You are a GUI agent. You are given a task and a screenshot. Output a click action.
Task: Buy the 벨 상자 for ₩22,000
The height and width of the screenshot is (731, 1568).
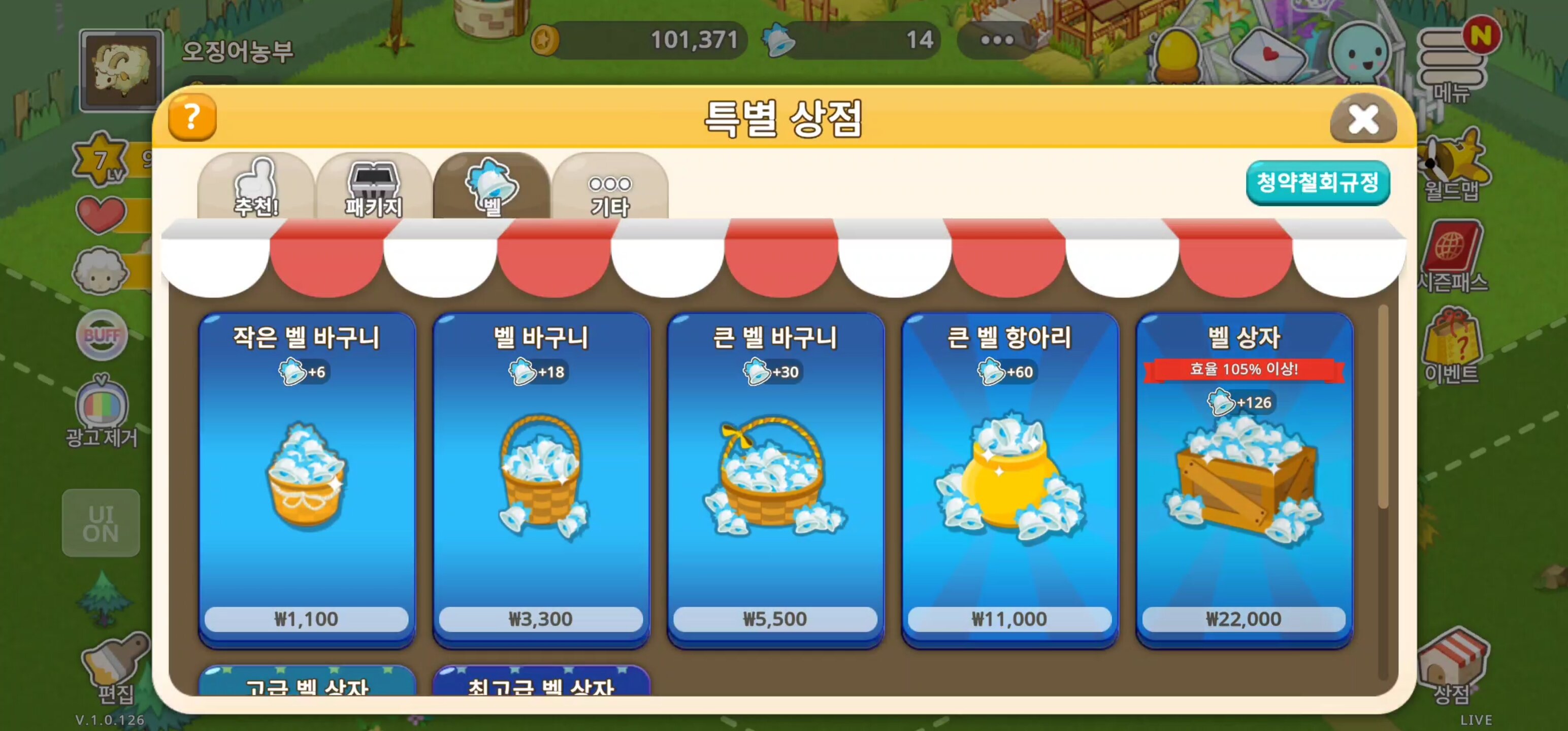(x=1244, y=618)
